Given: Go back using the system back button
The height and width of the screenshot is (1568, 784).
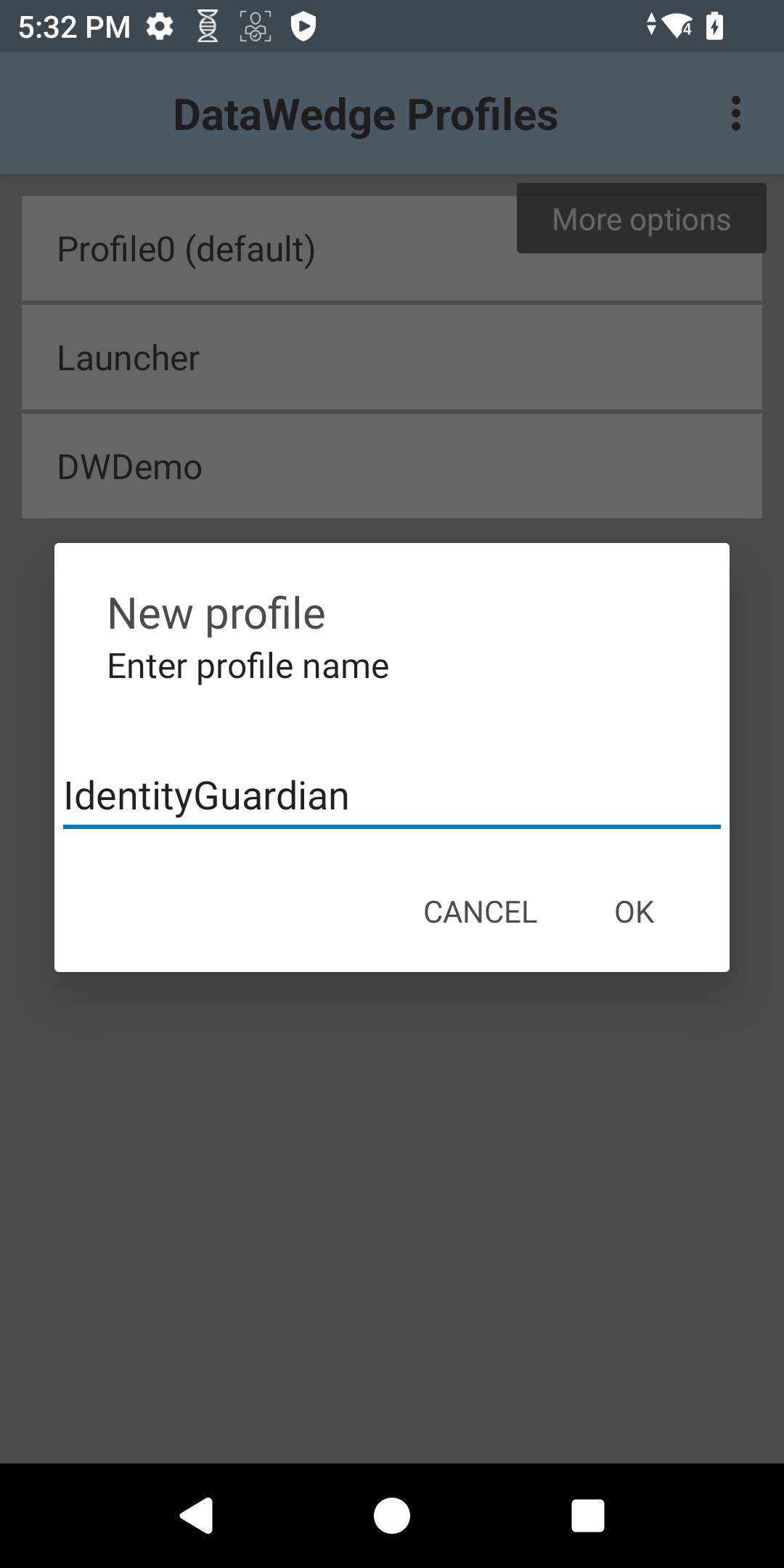Looking at the screenshot, I should (x=196, y=1516).
